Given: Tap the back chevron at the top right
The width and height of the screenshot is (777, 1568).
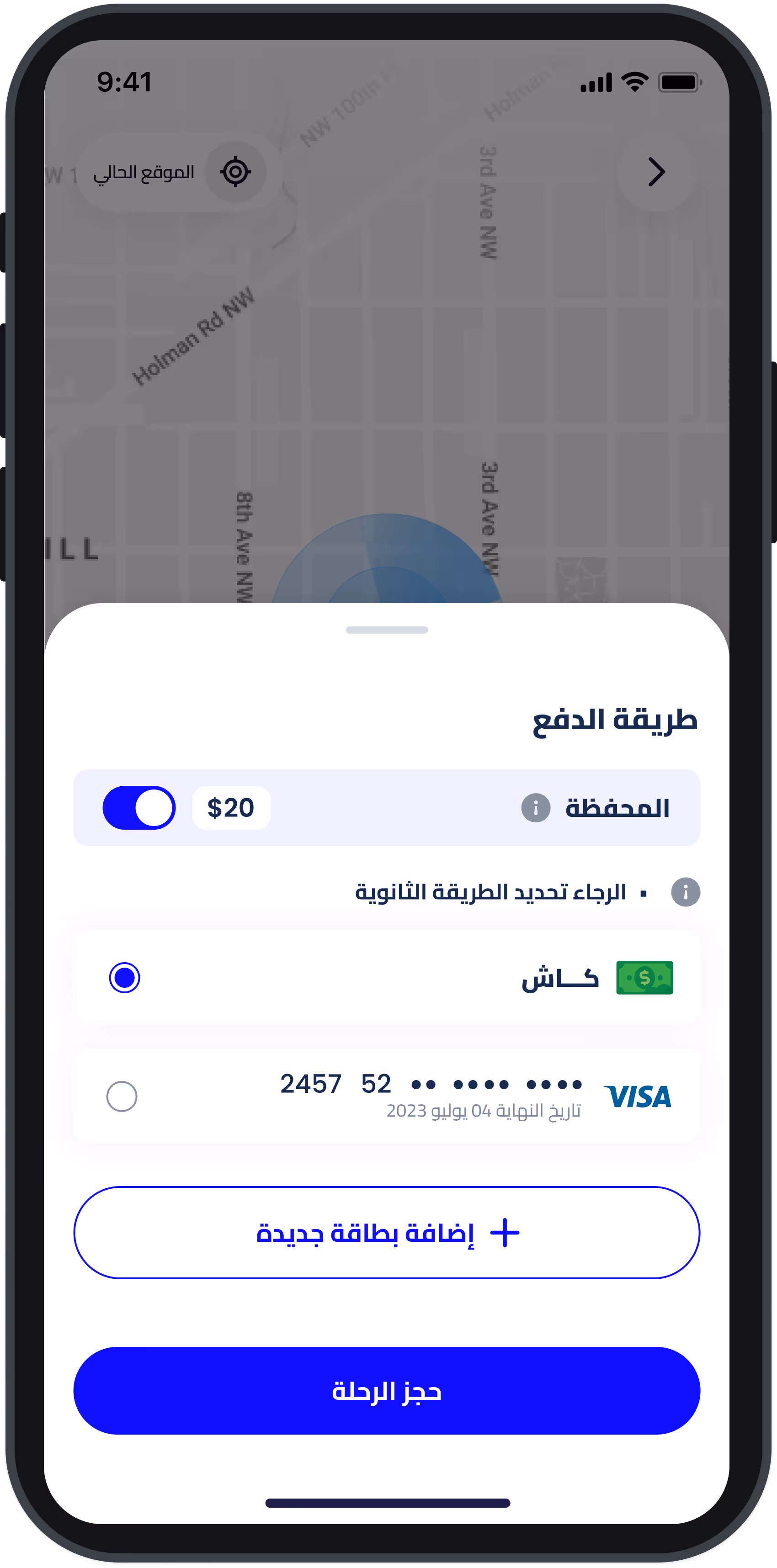Looking at the screenshot, I should click(656, 172).
